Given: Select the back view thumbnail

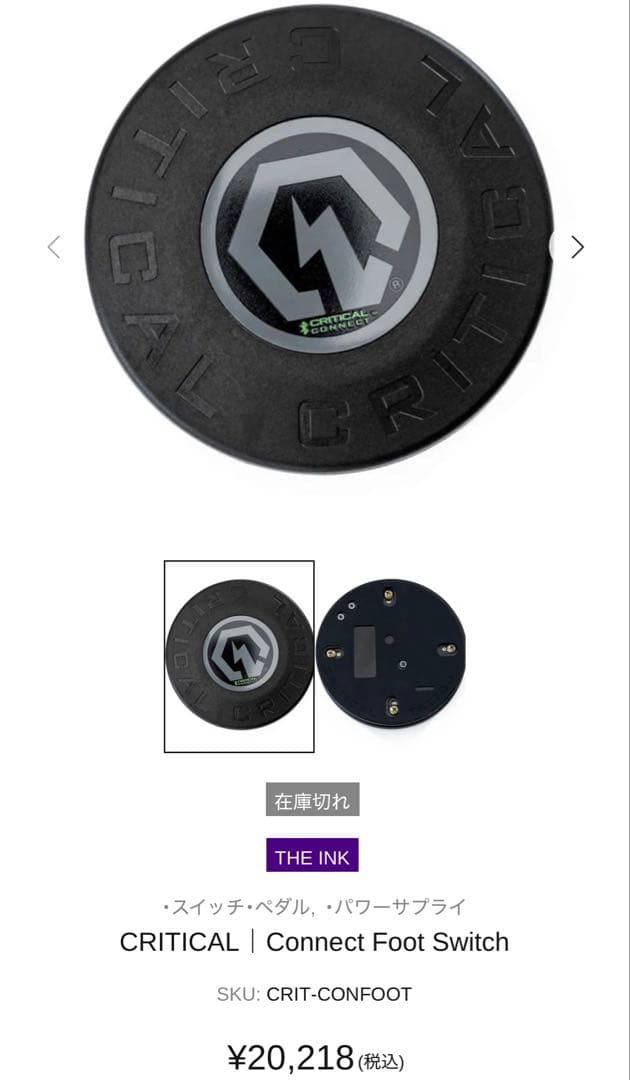Looking at the screenshot, I should click(x=391, y=656).
